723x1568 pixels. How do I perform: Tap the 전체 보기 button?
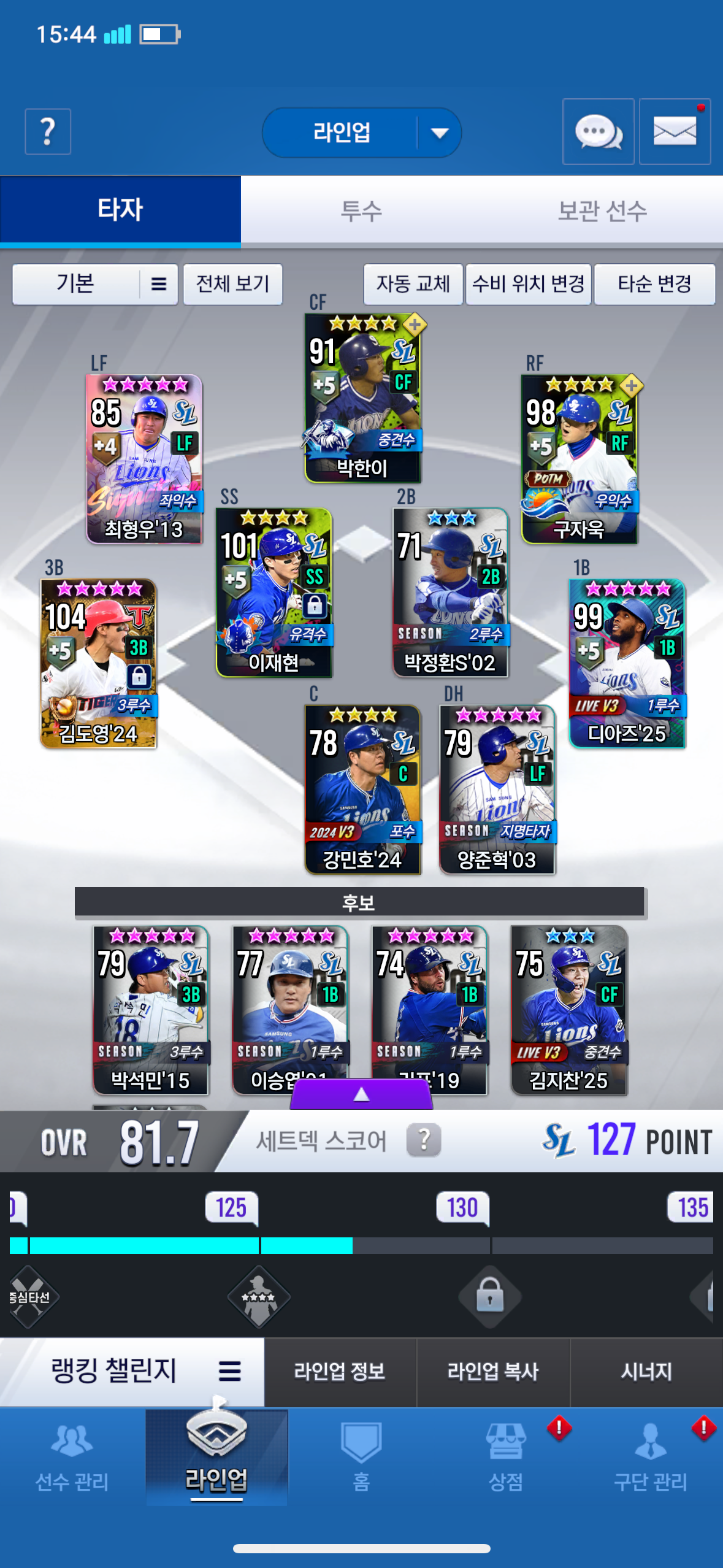233,284
